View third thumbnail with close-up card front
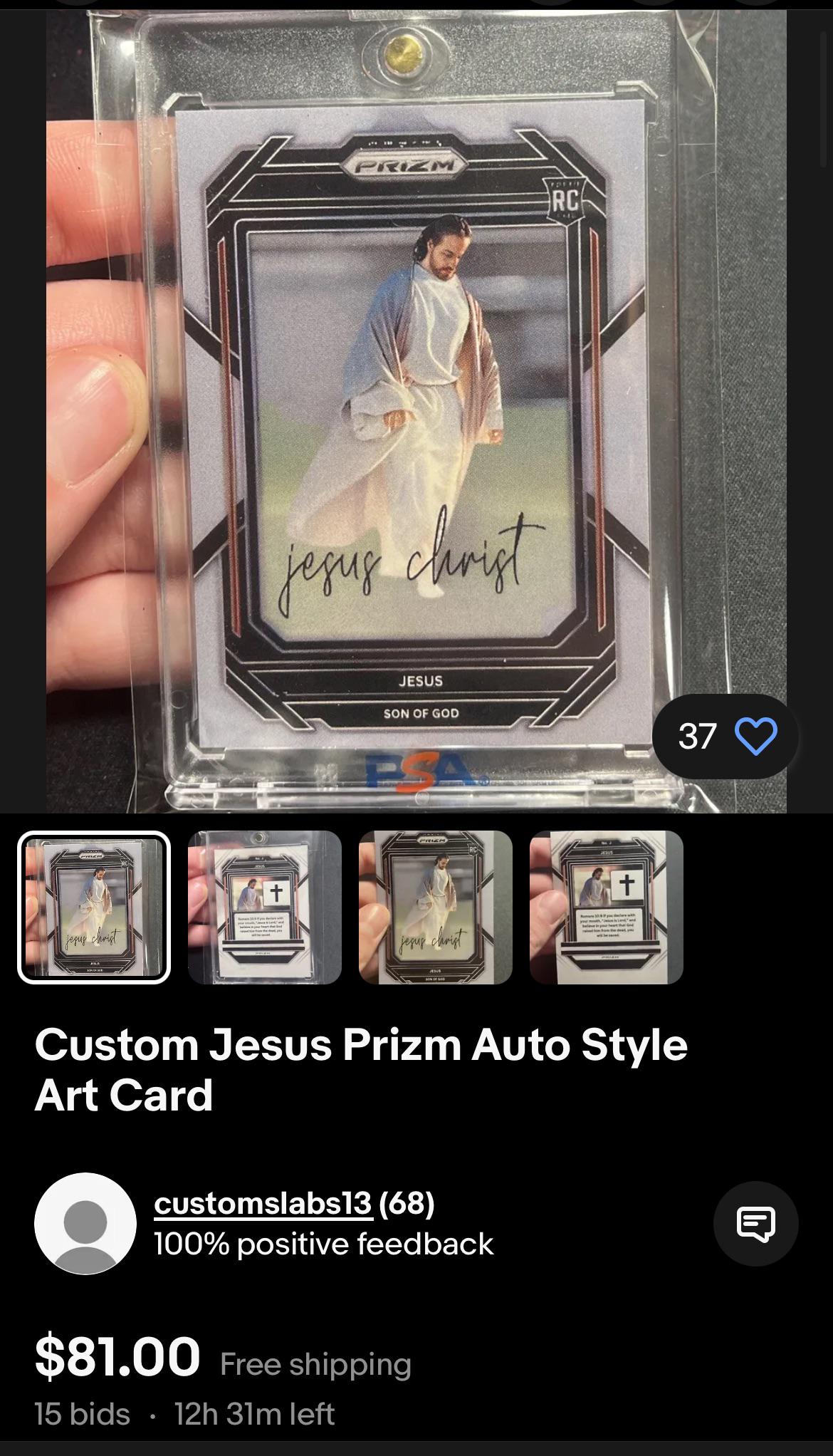 click(x=435, y=908)
